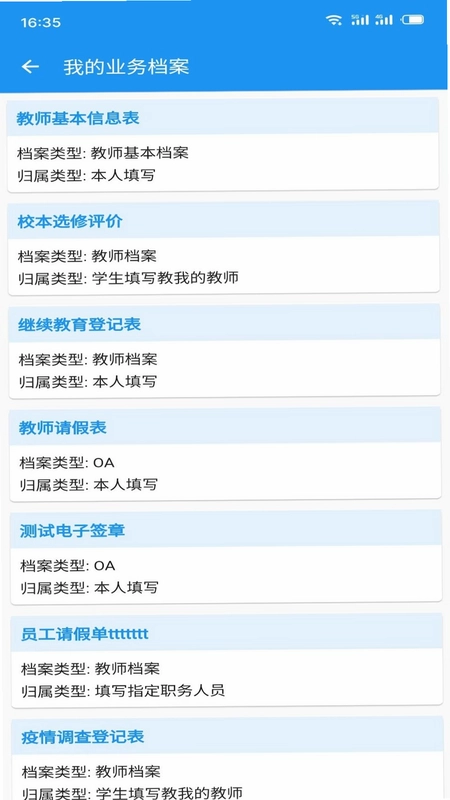Open the 教师请假表 card
The width and height of the screenshot is (450, 800).
point(225,454)
